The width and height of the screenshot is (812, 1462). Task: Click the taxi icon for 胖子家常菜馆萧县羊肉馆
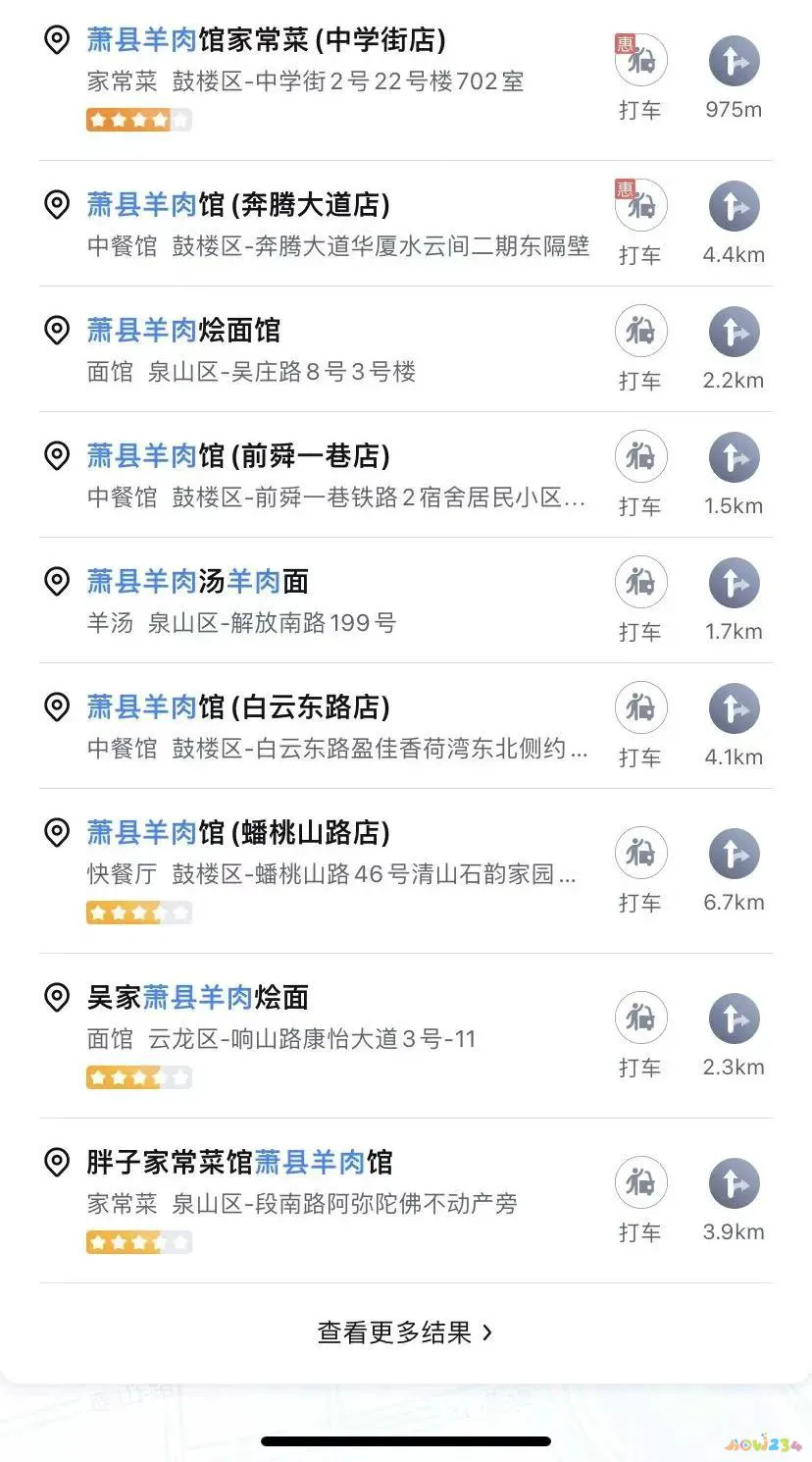pos(640,1182)
